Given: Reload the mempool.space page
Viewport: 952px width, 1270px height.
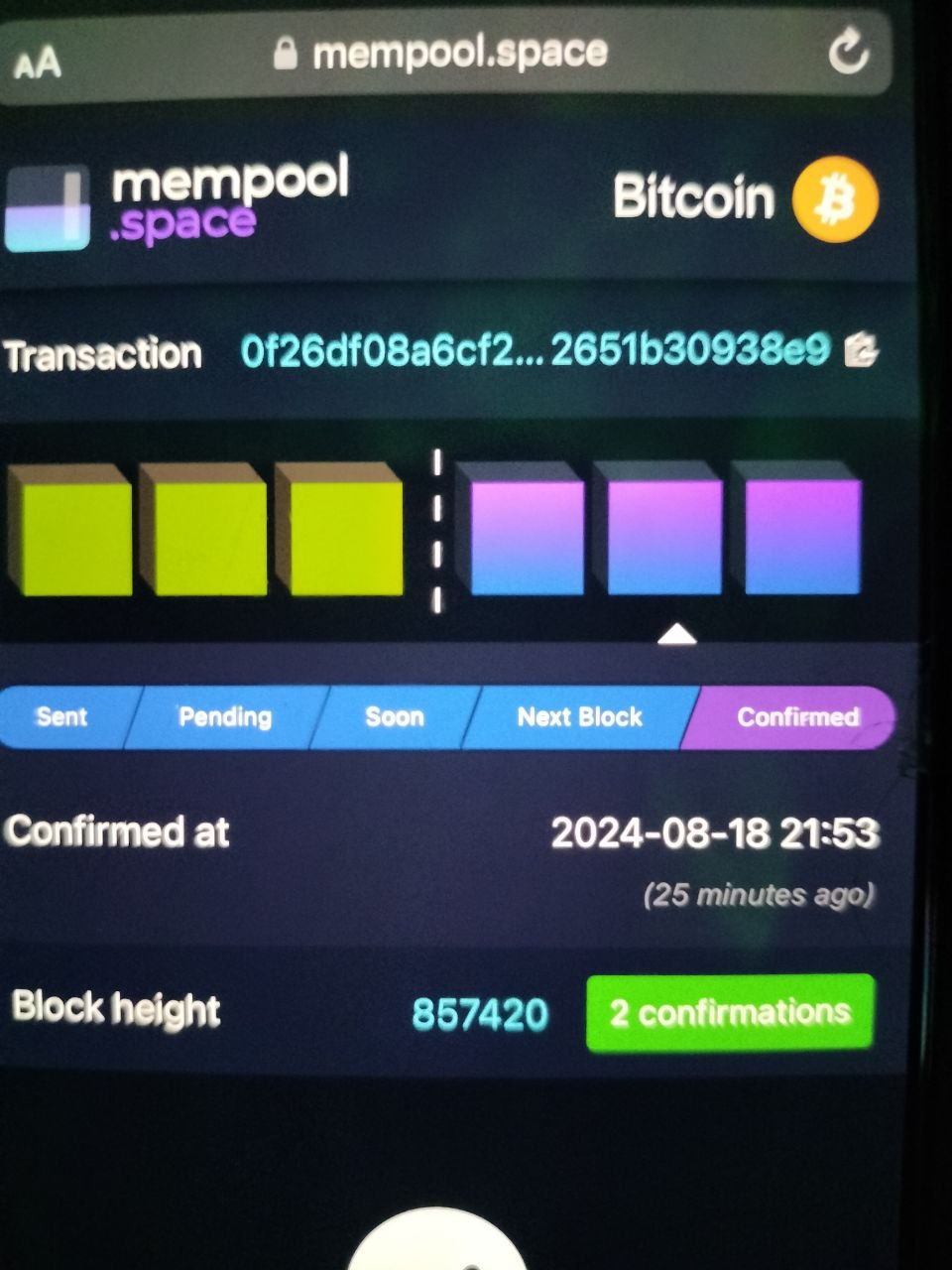Looking at the screenshot, I should 848,52.
